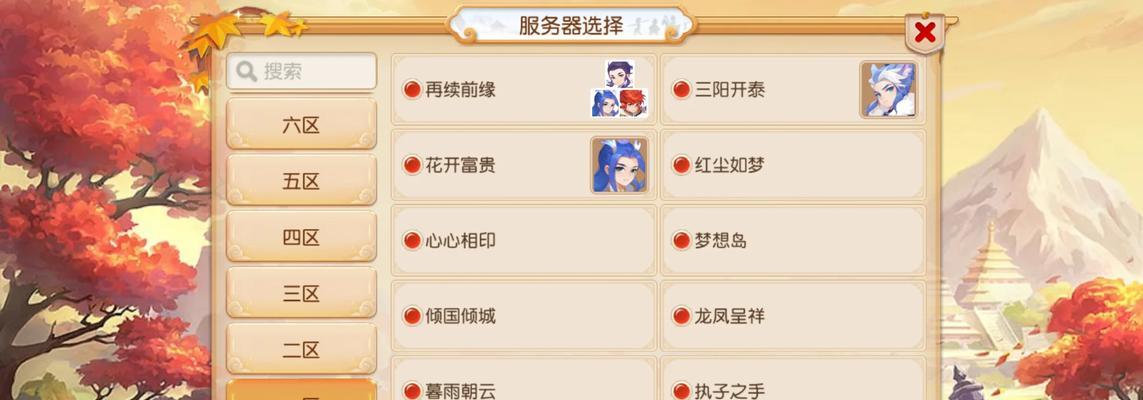Select the 执子之手 server
Image resolution: width=1143 pixels, height=400 pixels.
(x=792, y=386)
